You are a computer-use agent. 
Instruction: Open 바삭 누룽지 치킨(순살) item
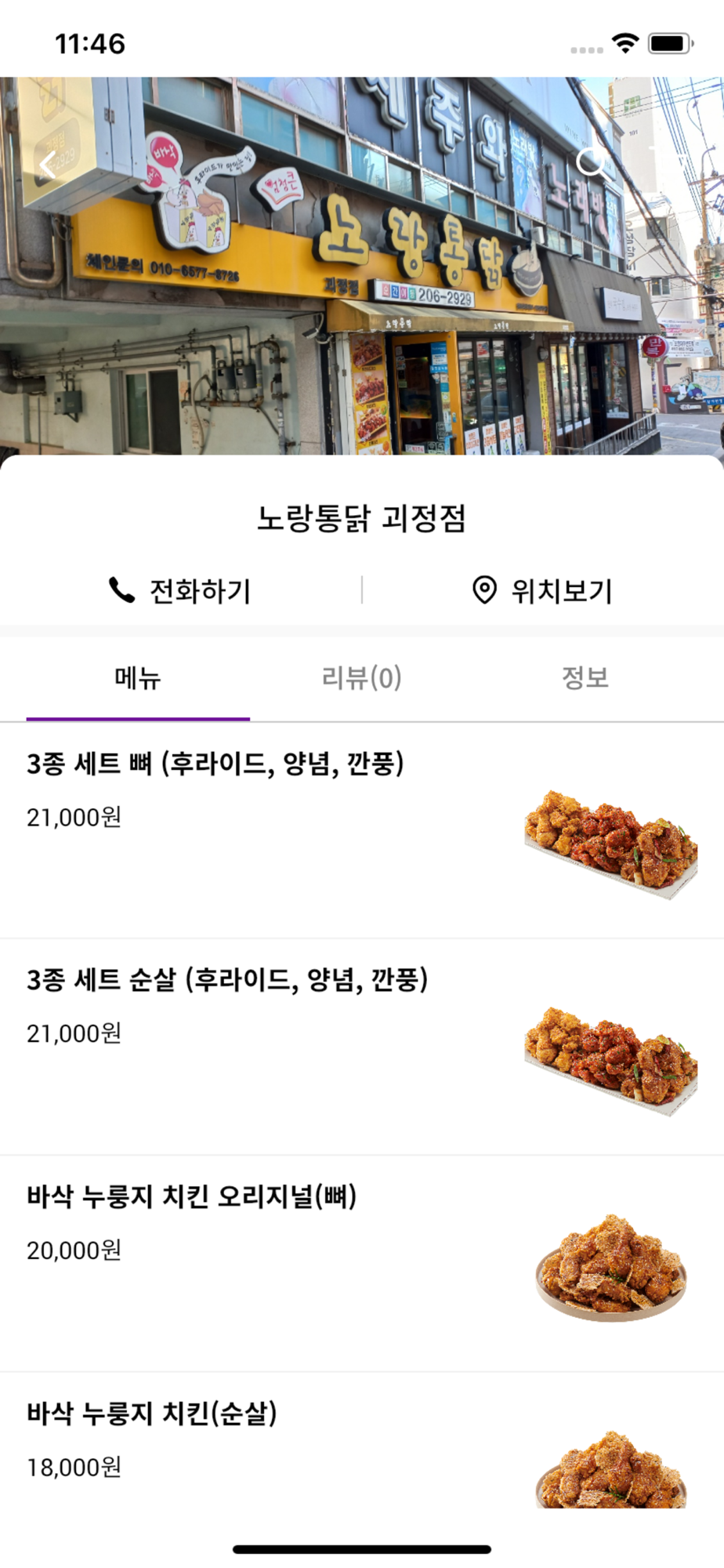pyautogui.click(x=362, y=1441)
